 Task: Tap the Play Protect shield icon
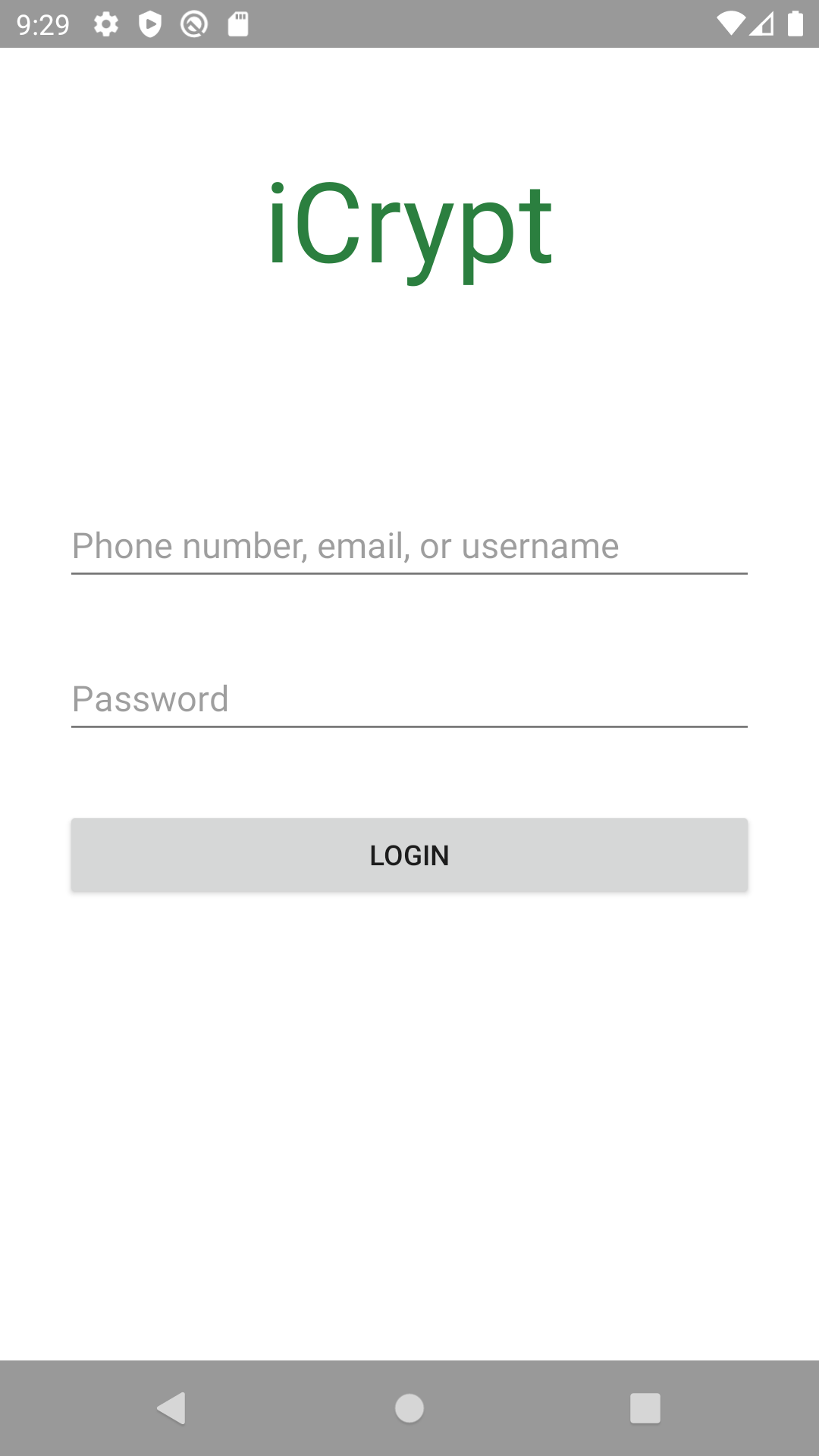coord(151,25)
